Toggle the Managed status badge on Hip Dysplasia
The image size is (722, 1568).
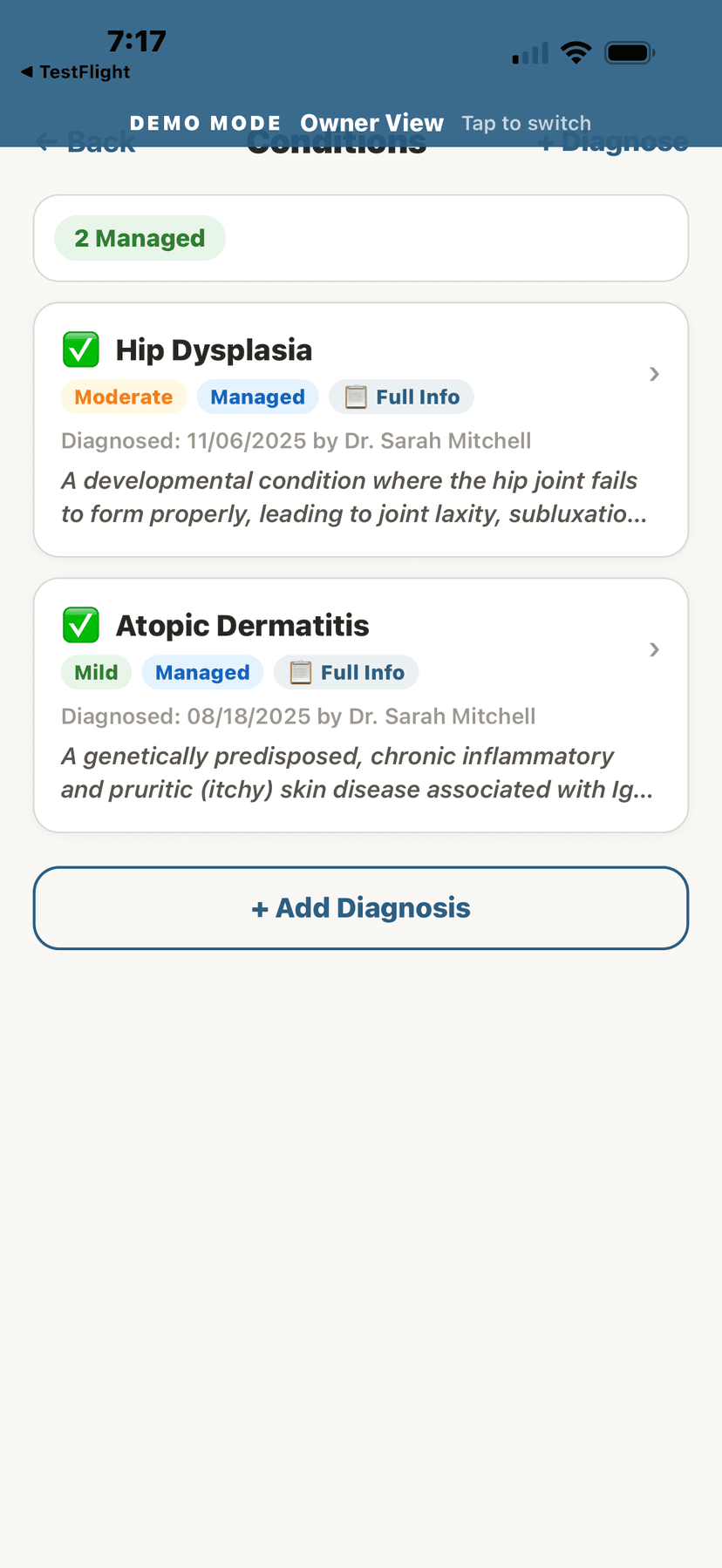pos(257,397)
